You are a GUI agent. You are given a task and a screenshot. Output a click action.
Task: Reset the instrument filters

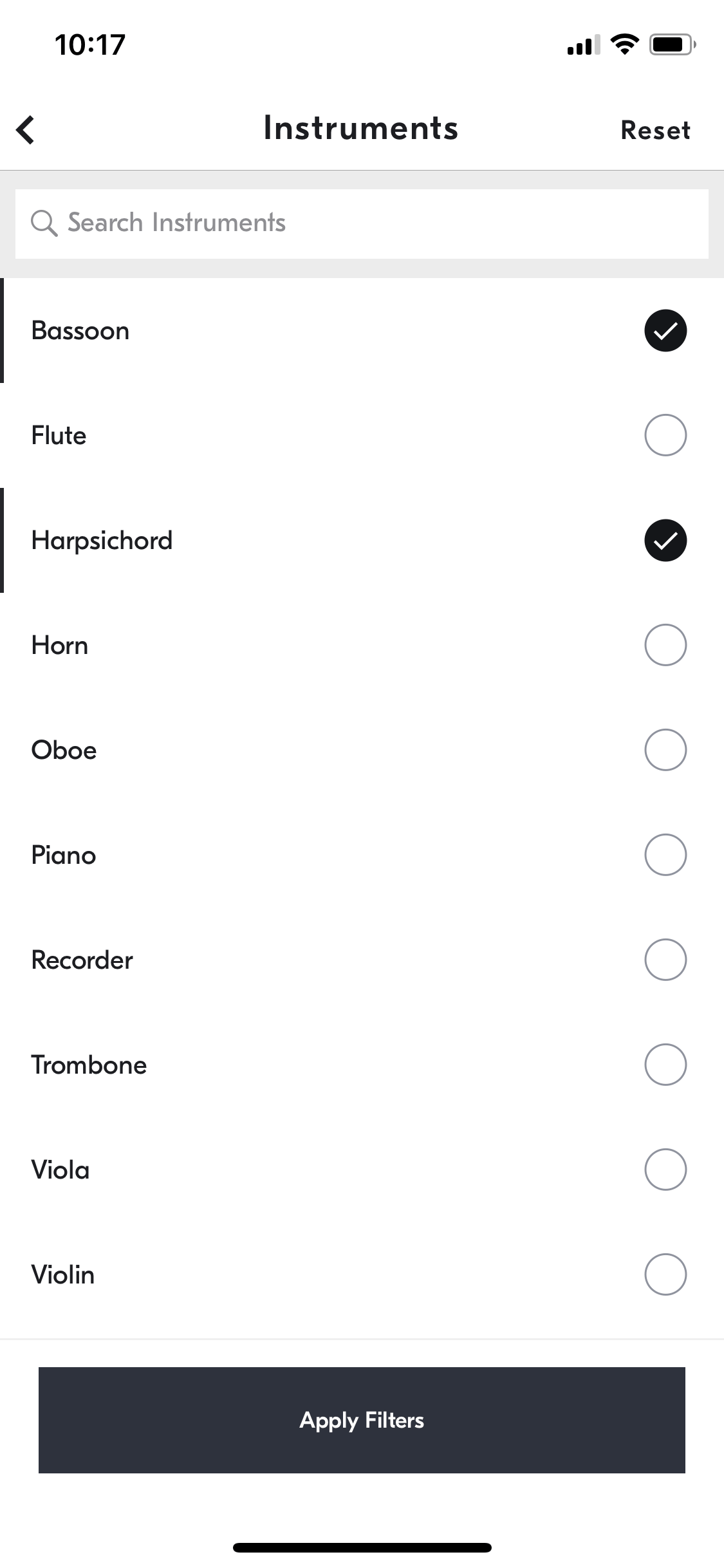pyautogui.click(x=655, y=130)
